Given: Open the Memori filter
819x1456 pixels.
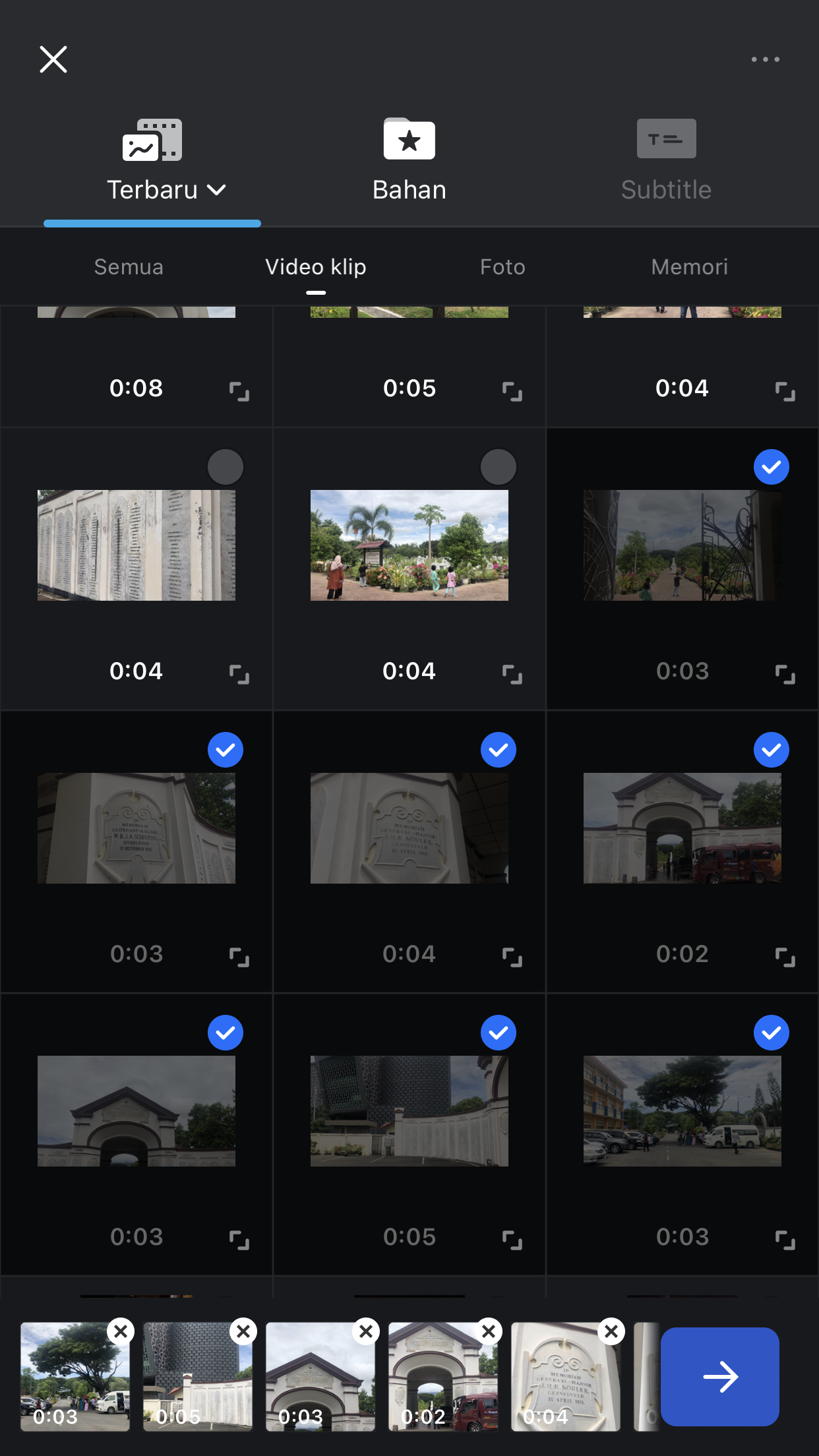Looking at the screenshot, I should coord(689,267).
